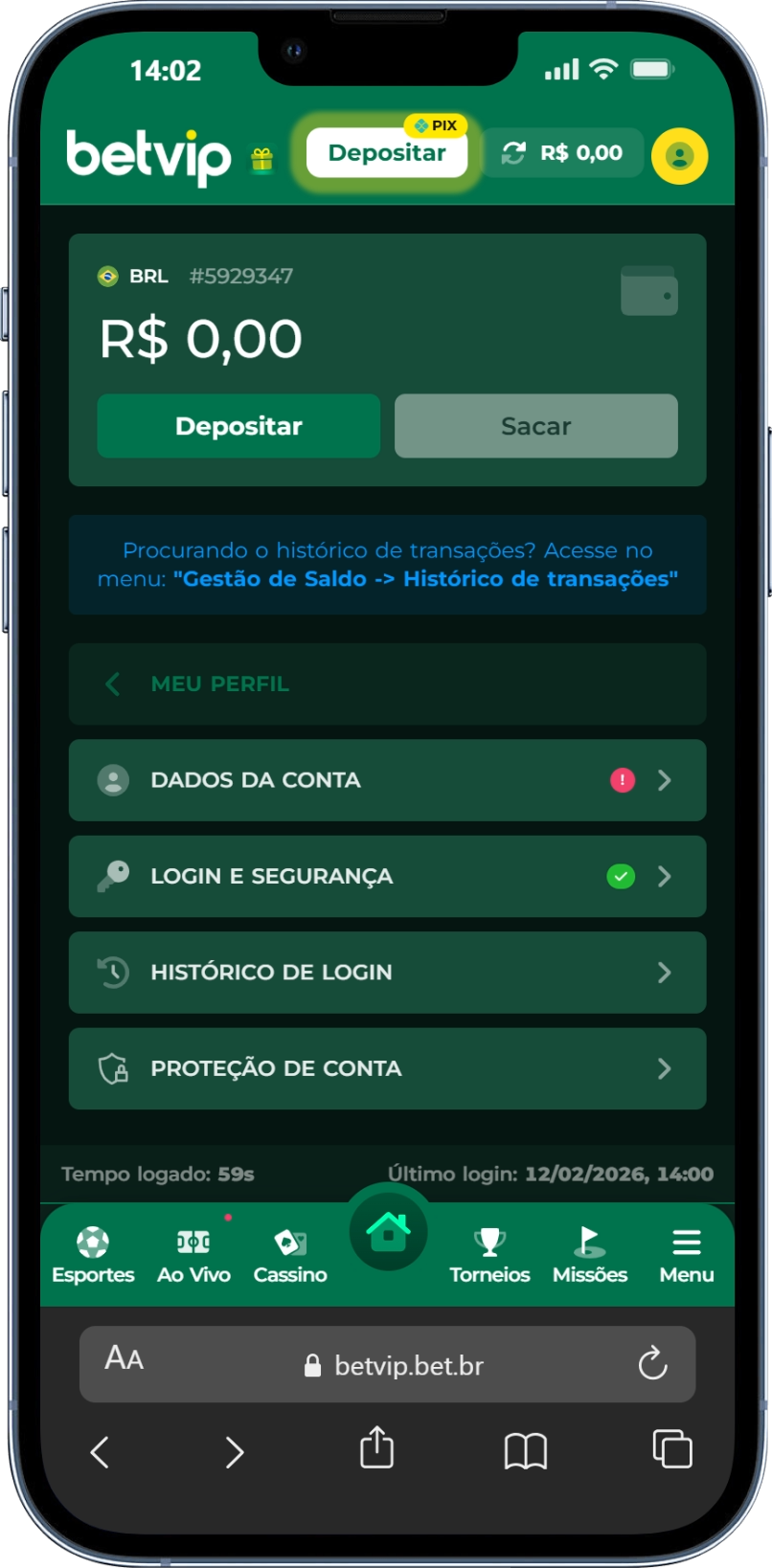Screen dimensions: 772x1568
Task: Tap the Sacar withdraw button
Action: (535, 426)
